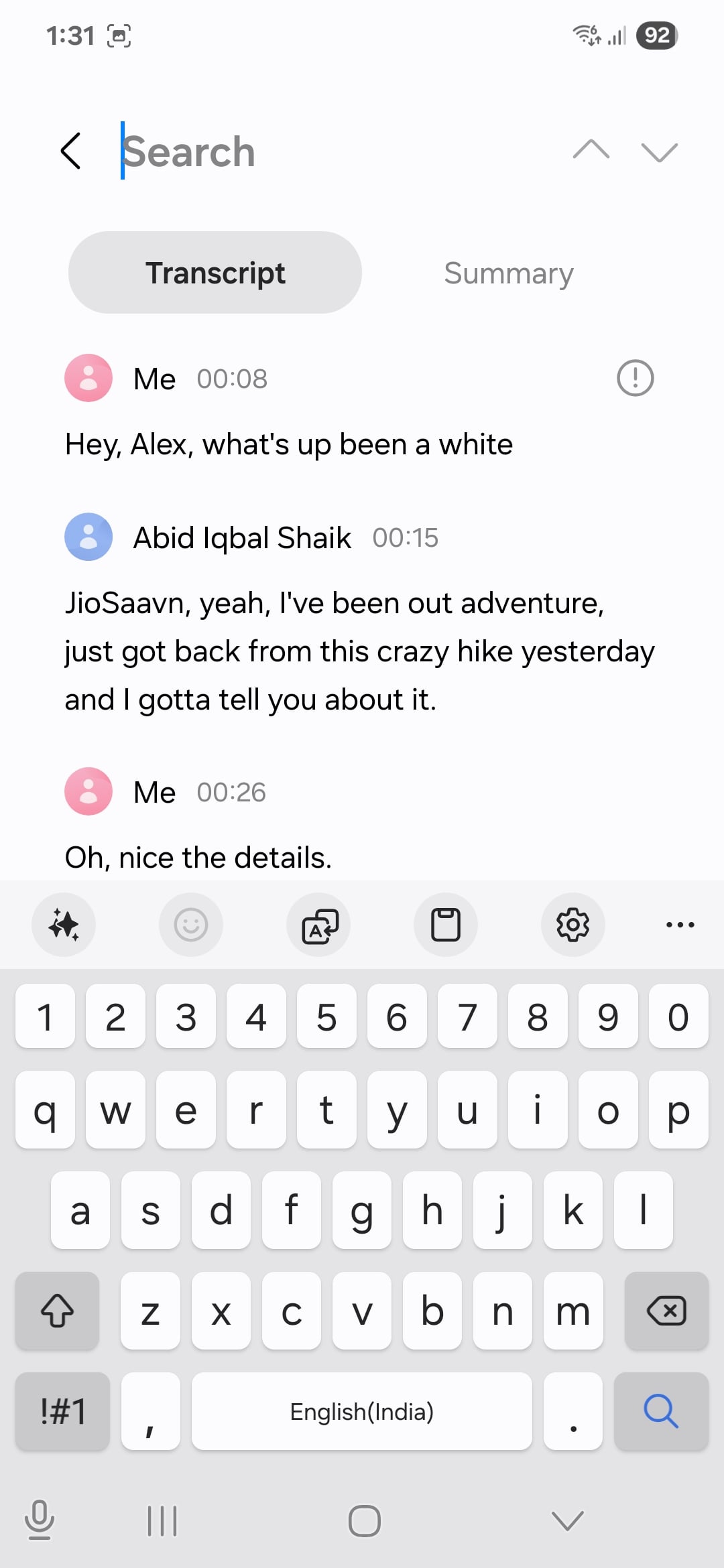Image resolution: width=724 pixels, height=1568 pixels.
Task: Open keyboard translate tool
Action: (319, 925)
